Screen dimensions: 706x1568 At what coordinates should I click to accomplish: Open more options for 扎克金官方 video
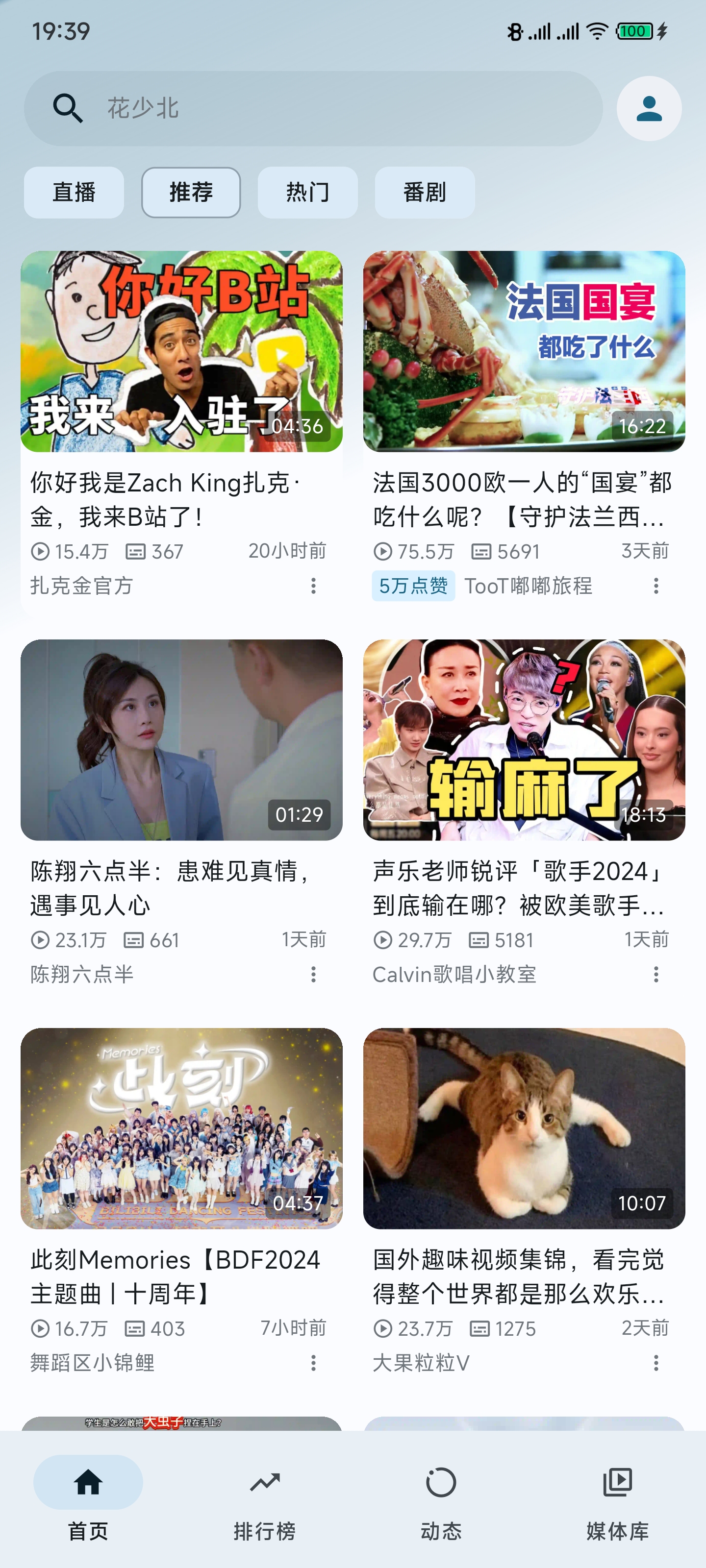(x=314, y=586)
